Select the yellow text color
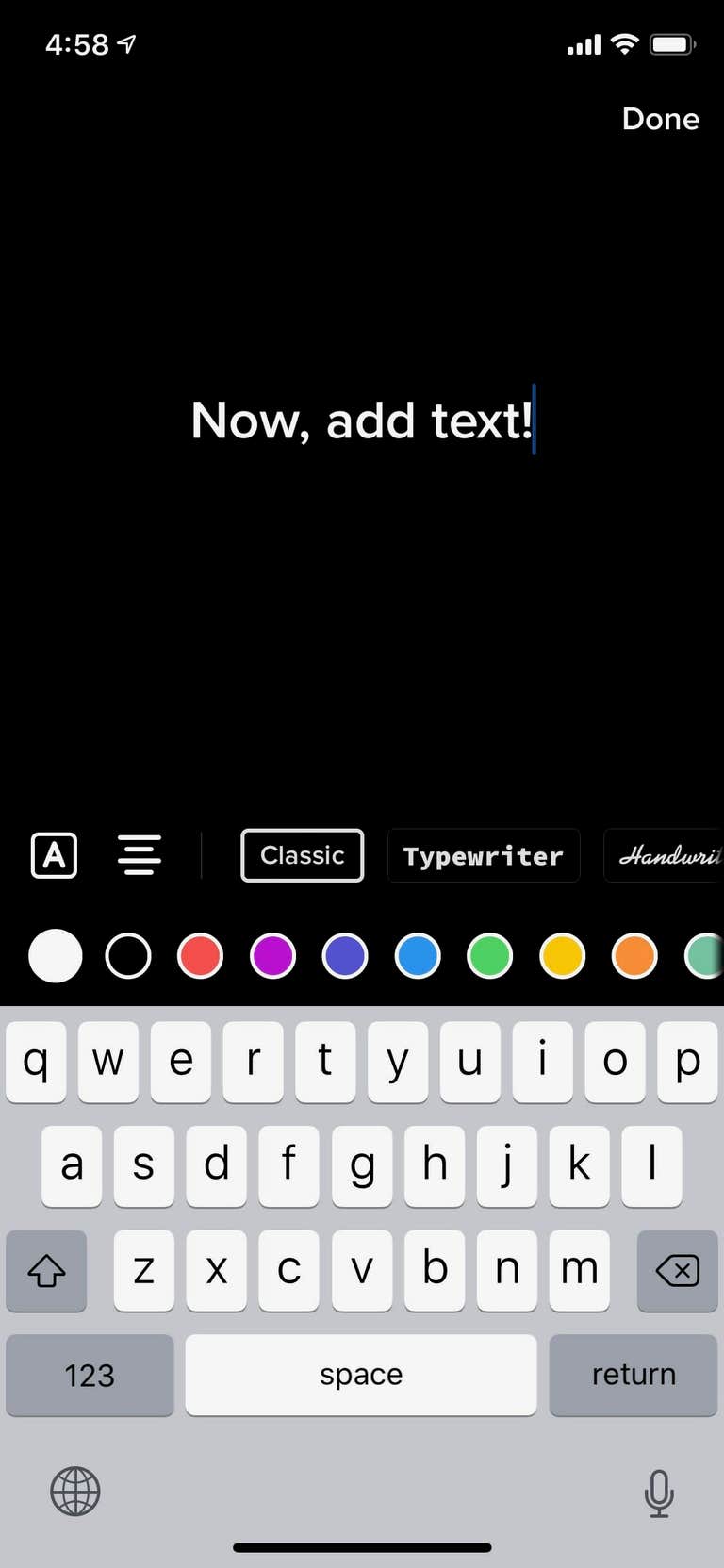The image size is (724, 1568). coord(563,956)
